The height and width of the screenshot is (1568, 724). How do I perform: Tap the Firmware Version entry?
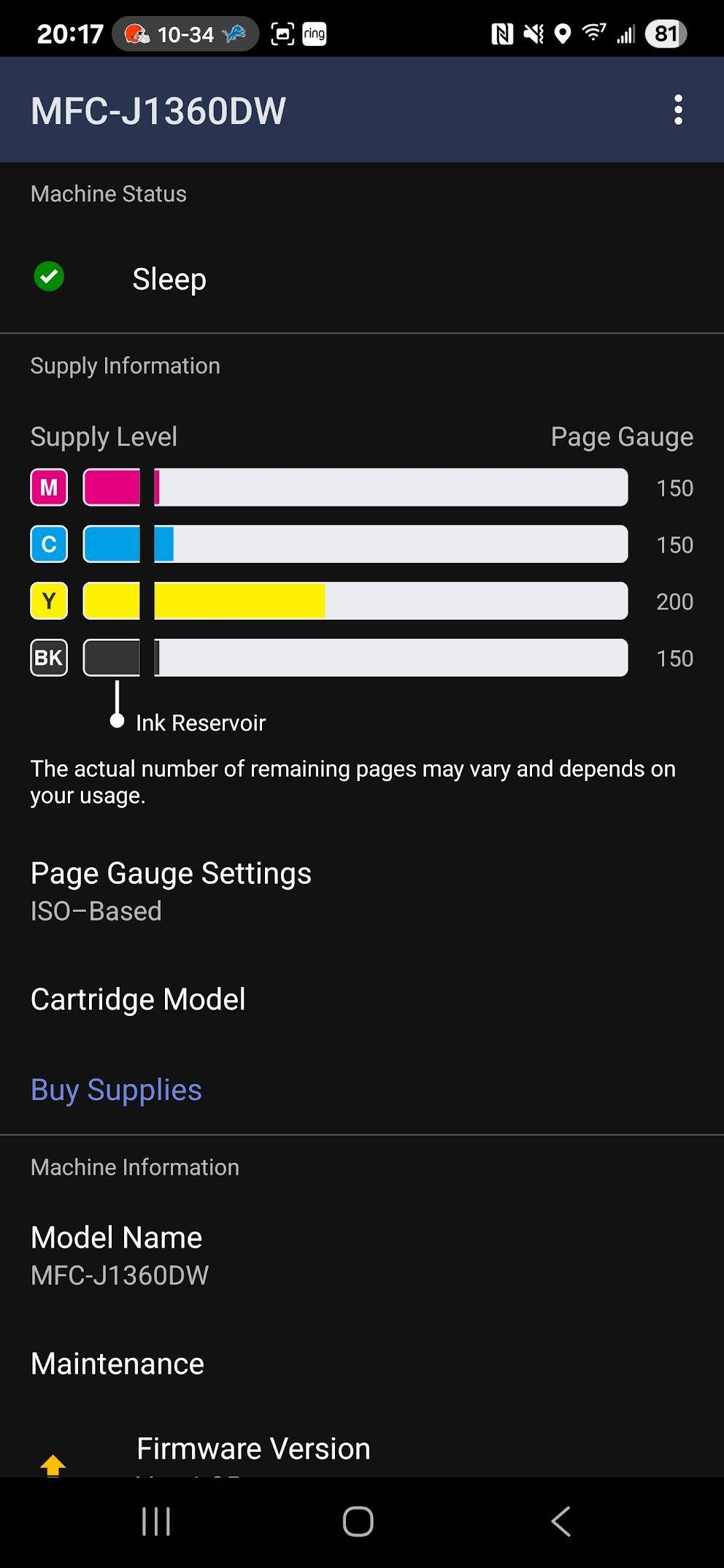point(253,1448)
